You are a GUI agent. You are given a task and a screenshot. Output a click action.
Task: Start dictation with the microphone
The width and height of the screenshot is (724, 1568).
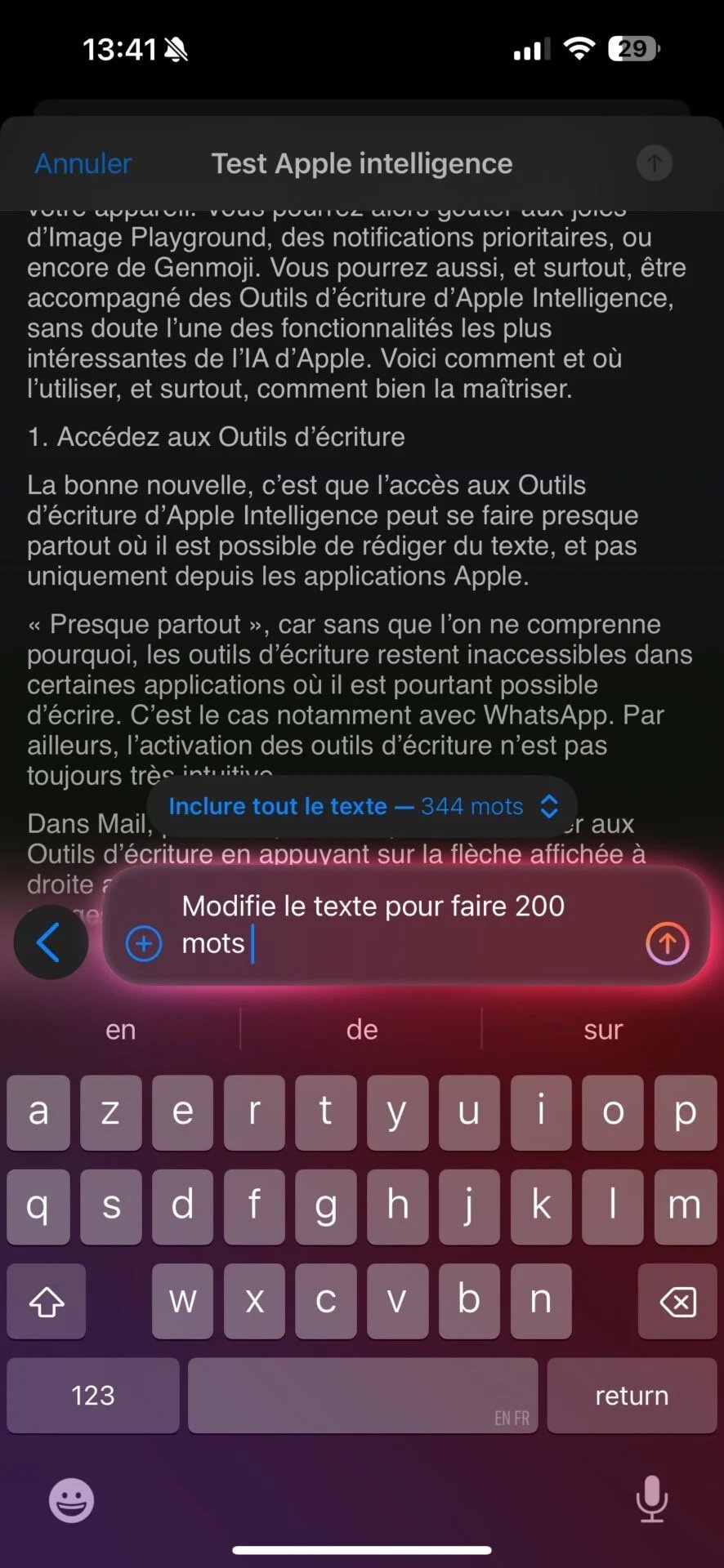click(x=651, y=1499)
